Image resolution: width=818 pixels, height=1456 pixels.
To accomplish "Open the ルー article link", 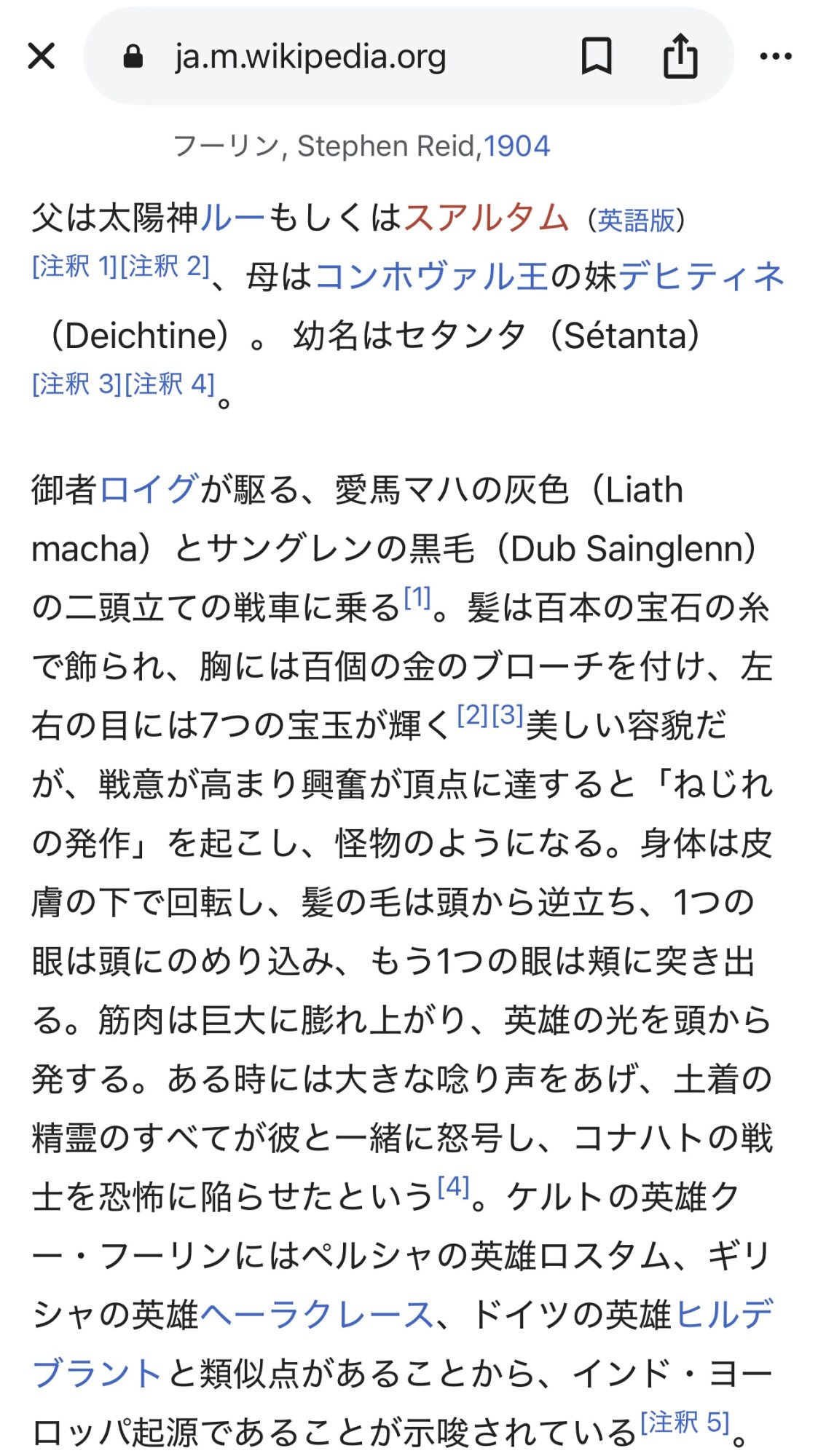I will click(232, 218).
